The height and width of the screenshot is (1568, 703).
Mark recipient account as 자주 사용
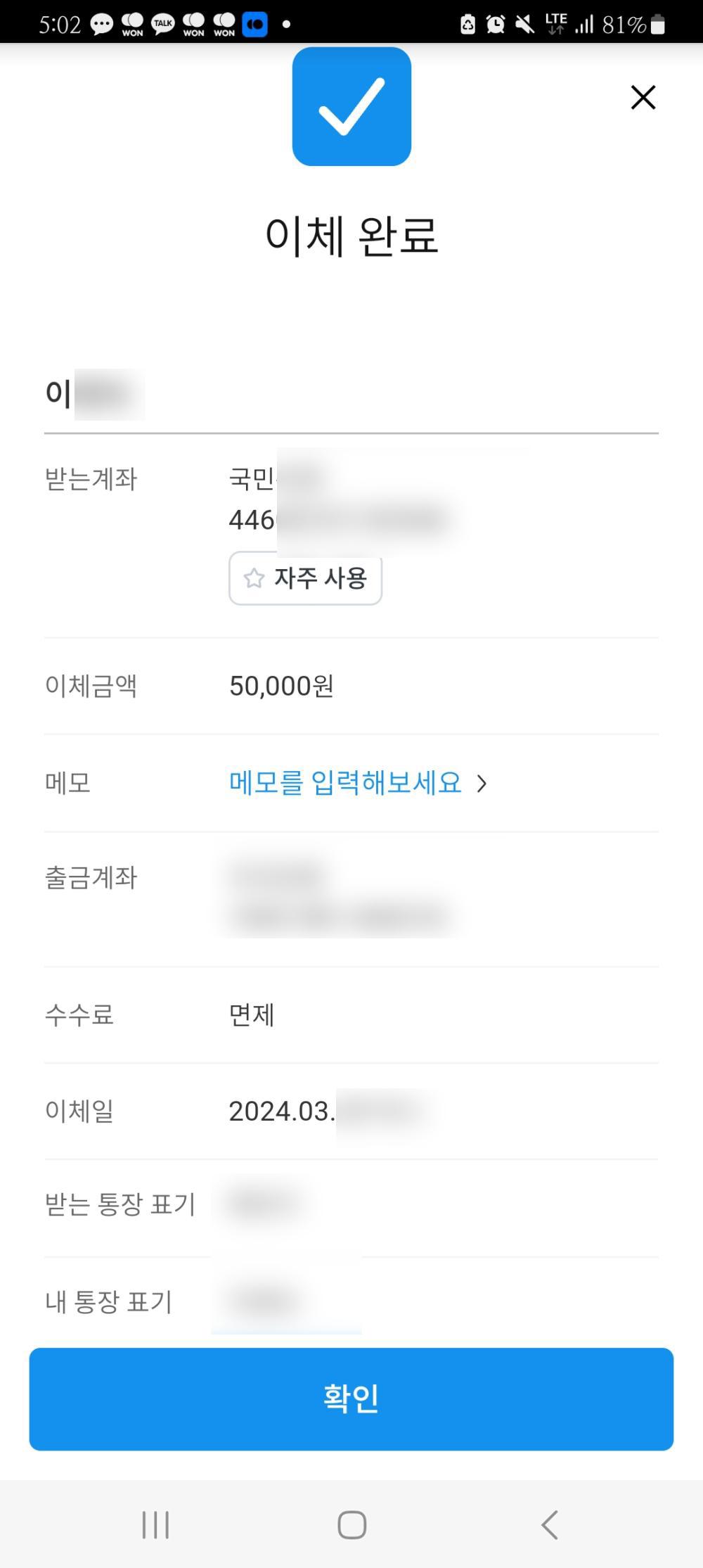point(305,578)
